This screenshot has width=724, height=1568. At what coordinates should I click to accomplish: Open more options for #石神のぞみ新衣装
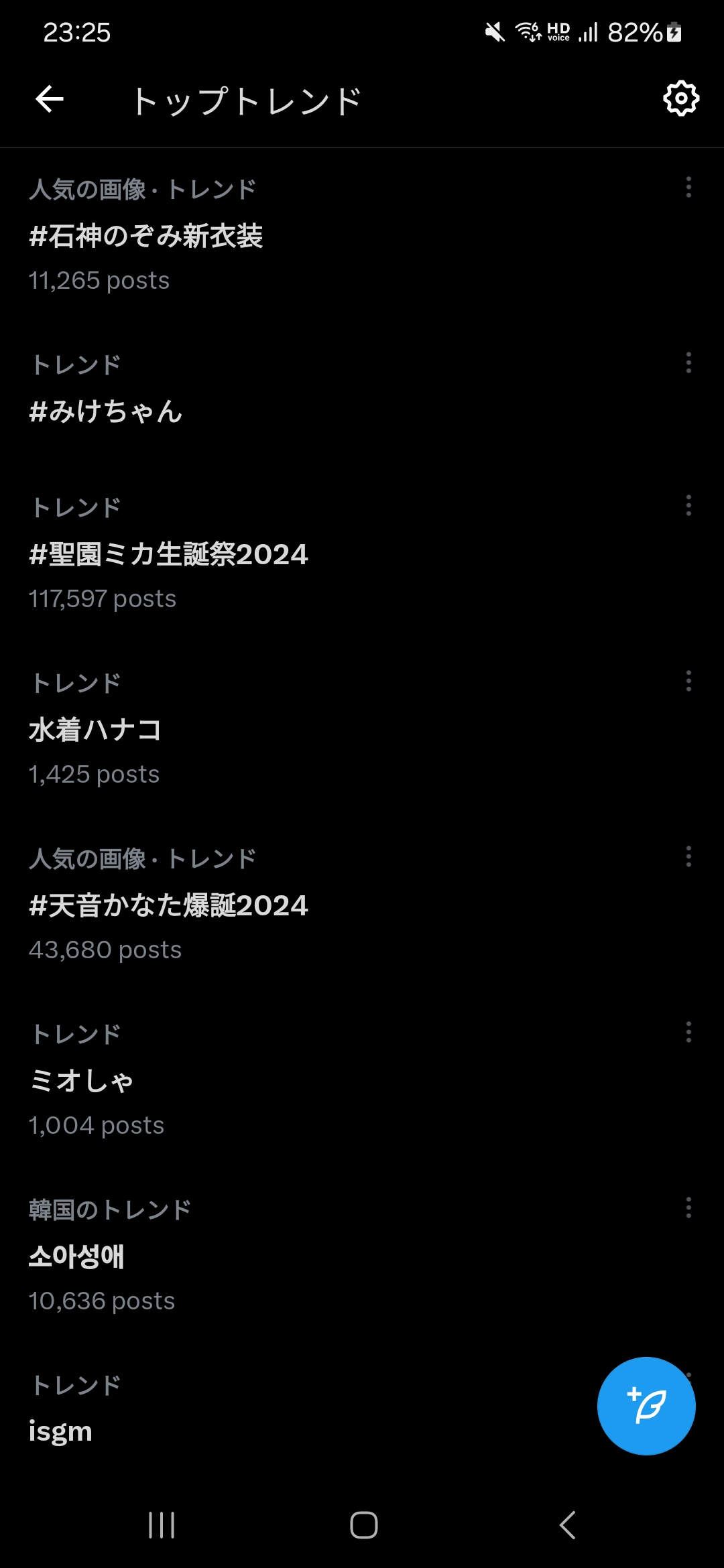(x=688, y=188)
